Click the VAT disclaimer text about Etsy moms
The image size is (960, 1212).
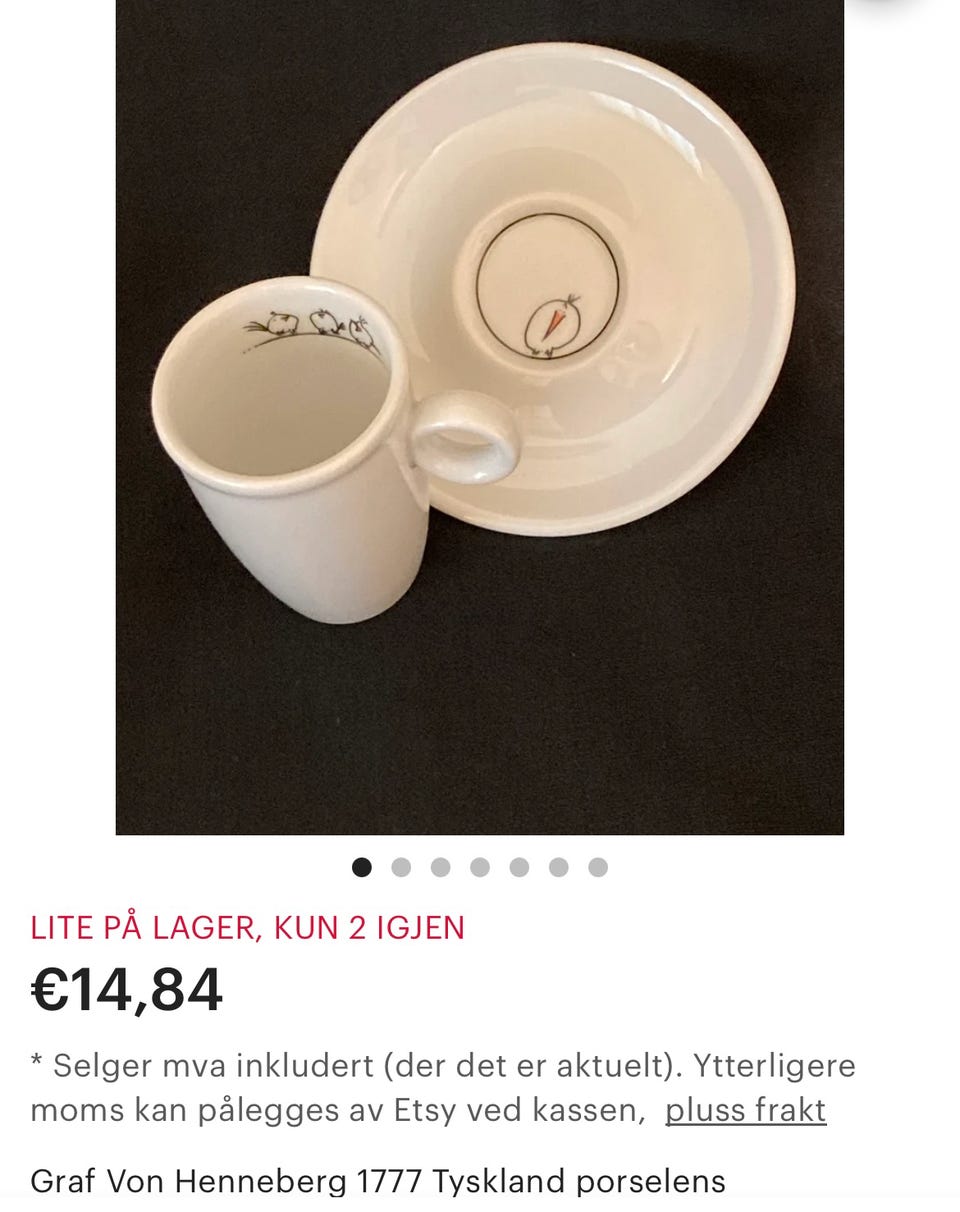(430, 1090)
